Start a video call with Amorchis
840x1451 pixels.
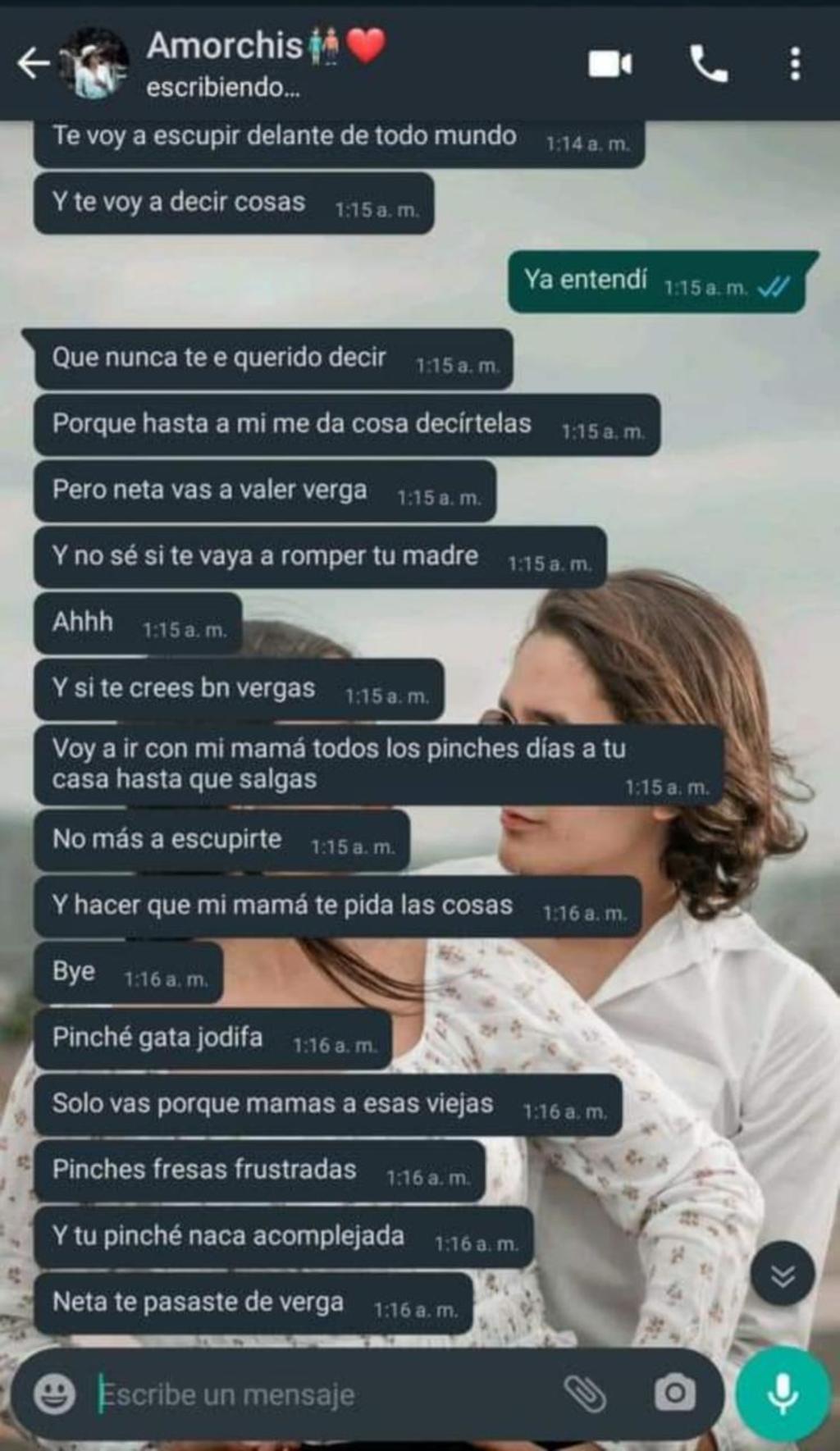coord(610,64)
